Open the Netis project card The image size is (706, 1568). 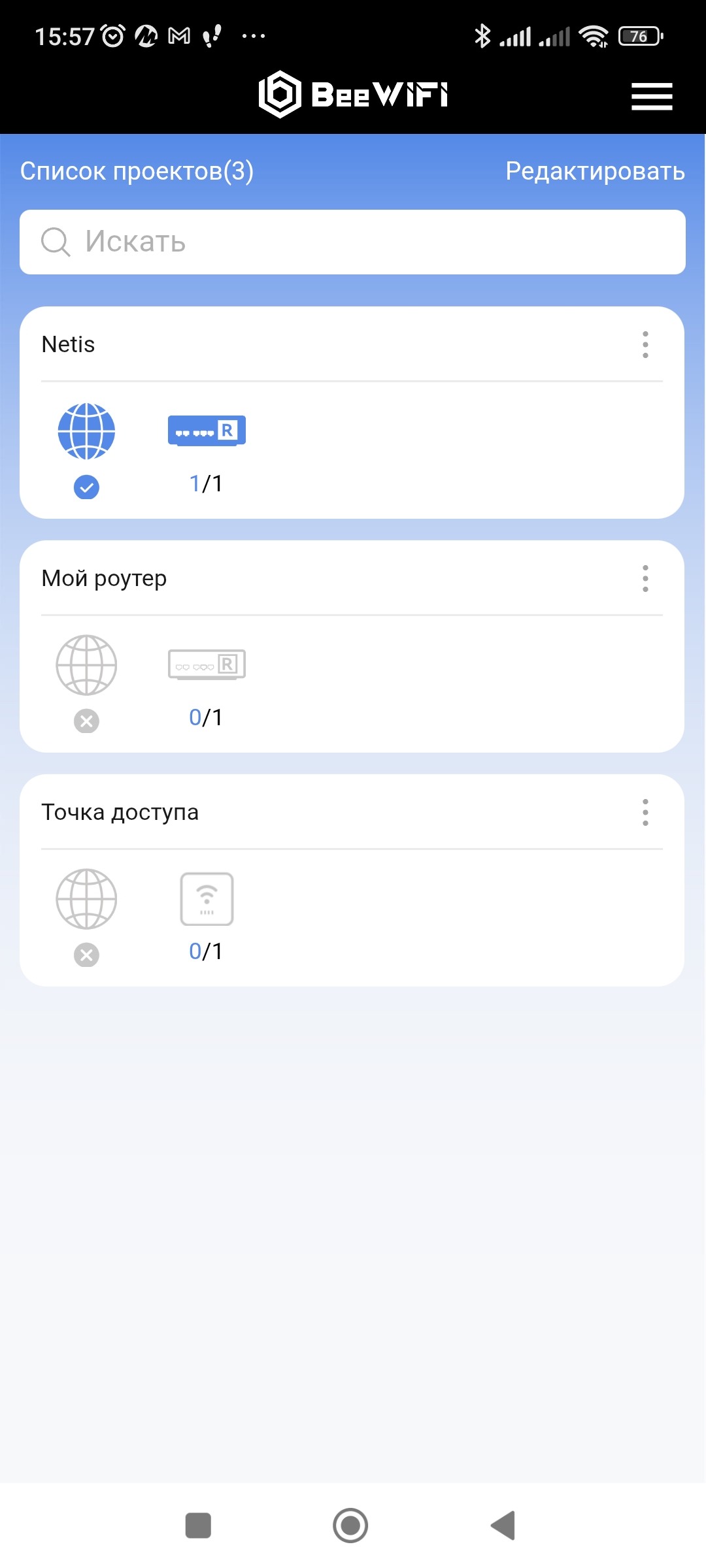pos(352,412)
